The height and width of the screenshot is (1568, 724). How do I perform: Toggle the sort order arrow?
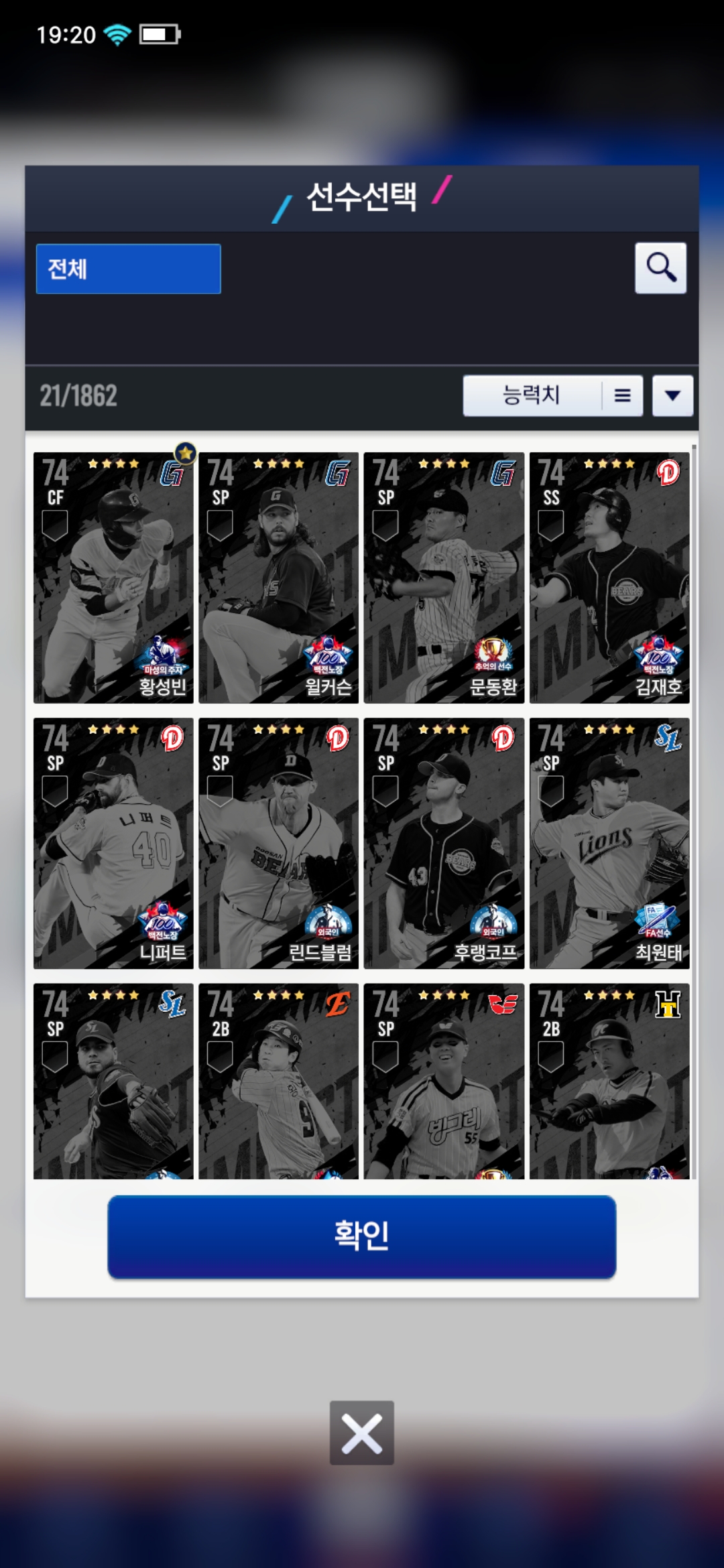tap(672, 395)
